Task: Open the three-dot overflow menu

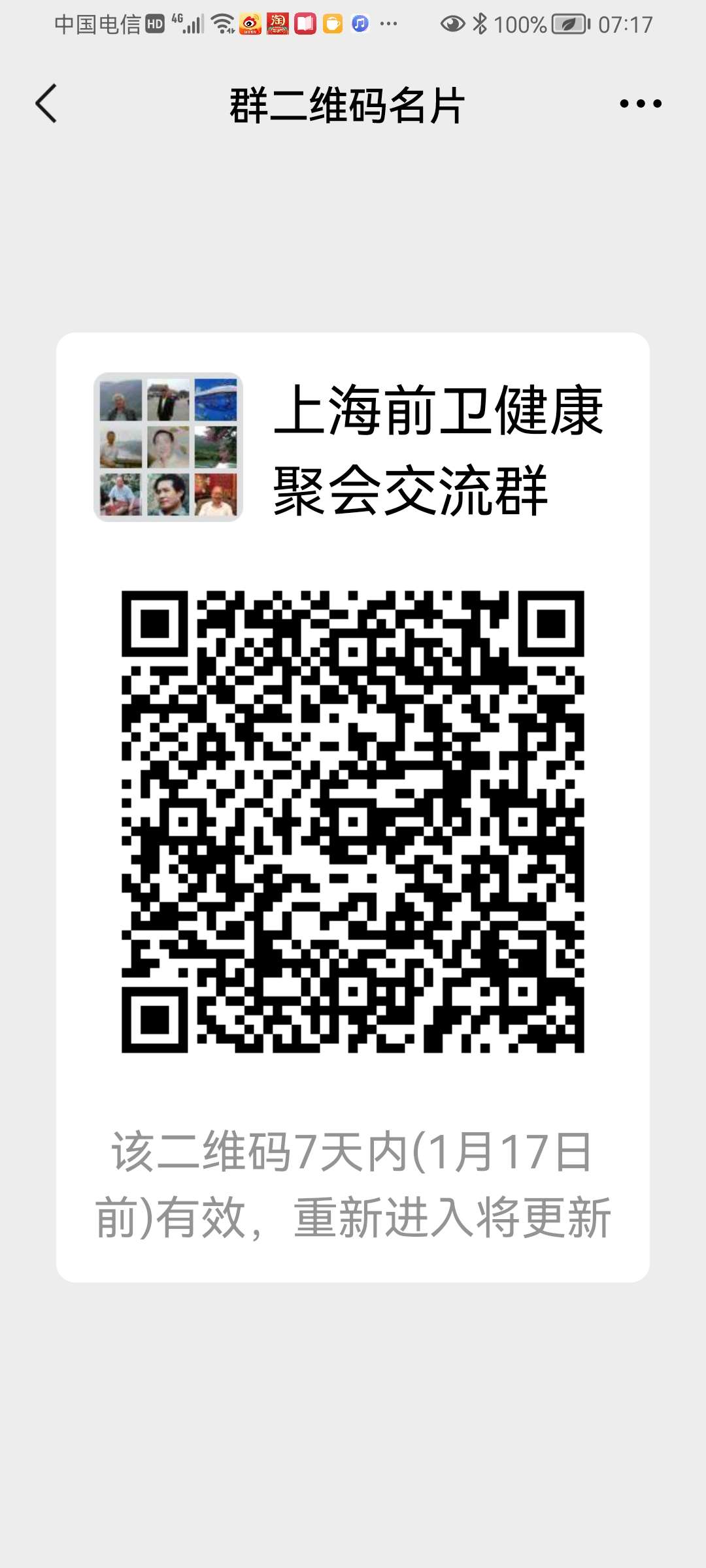Action: 640,103
